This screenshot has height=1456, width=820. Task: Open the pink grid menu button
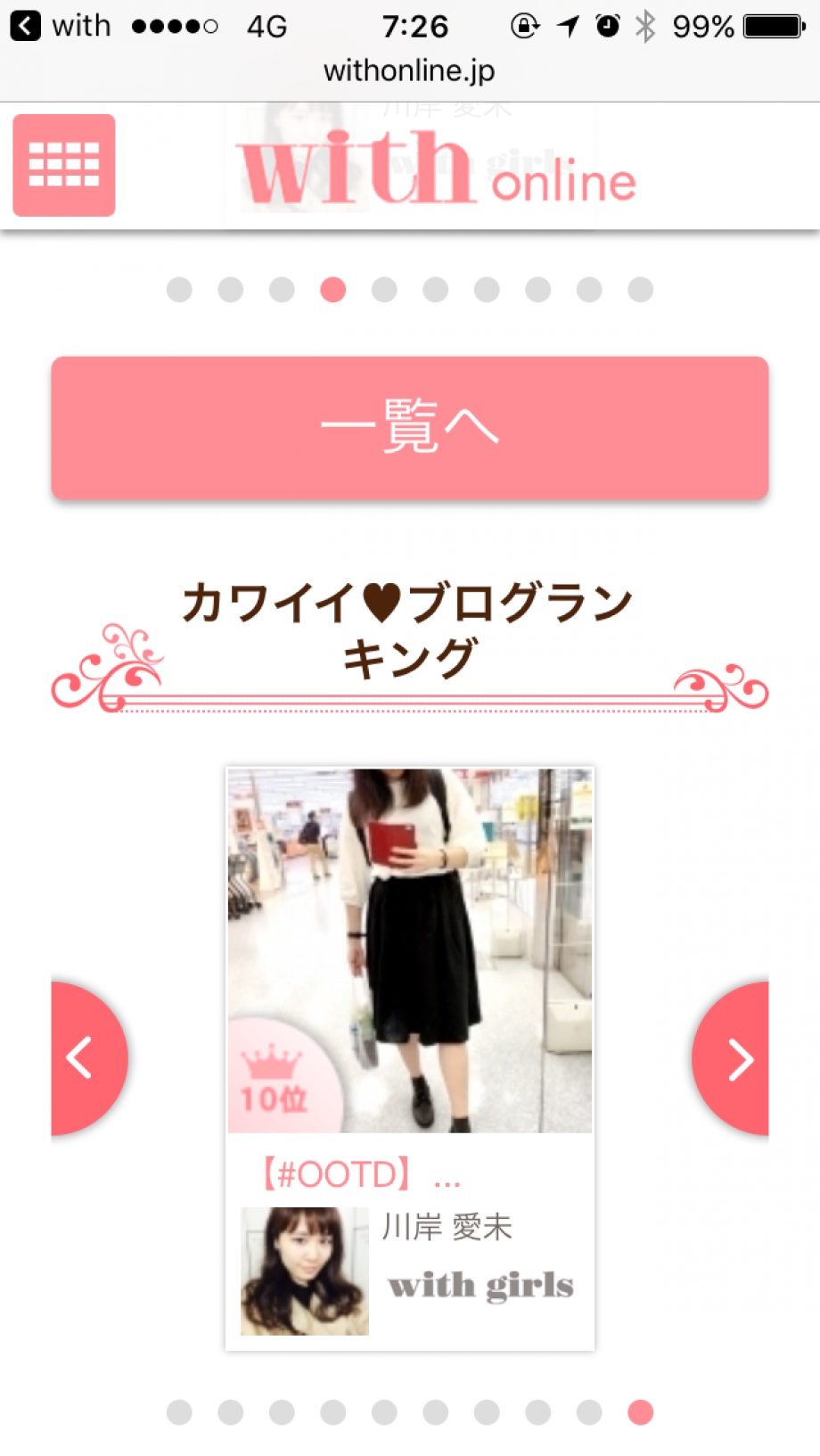point(64,165)
